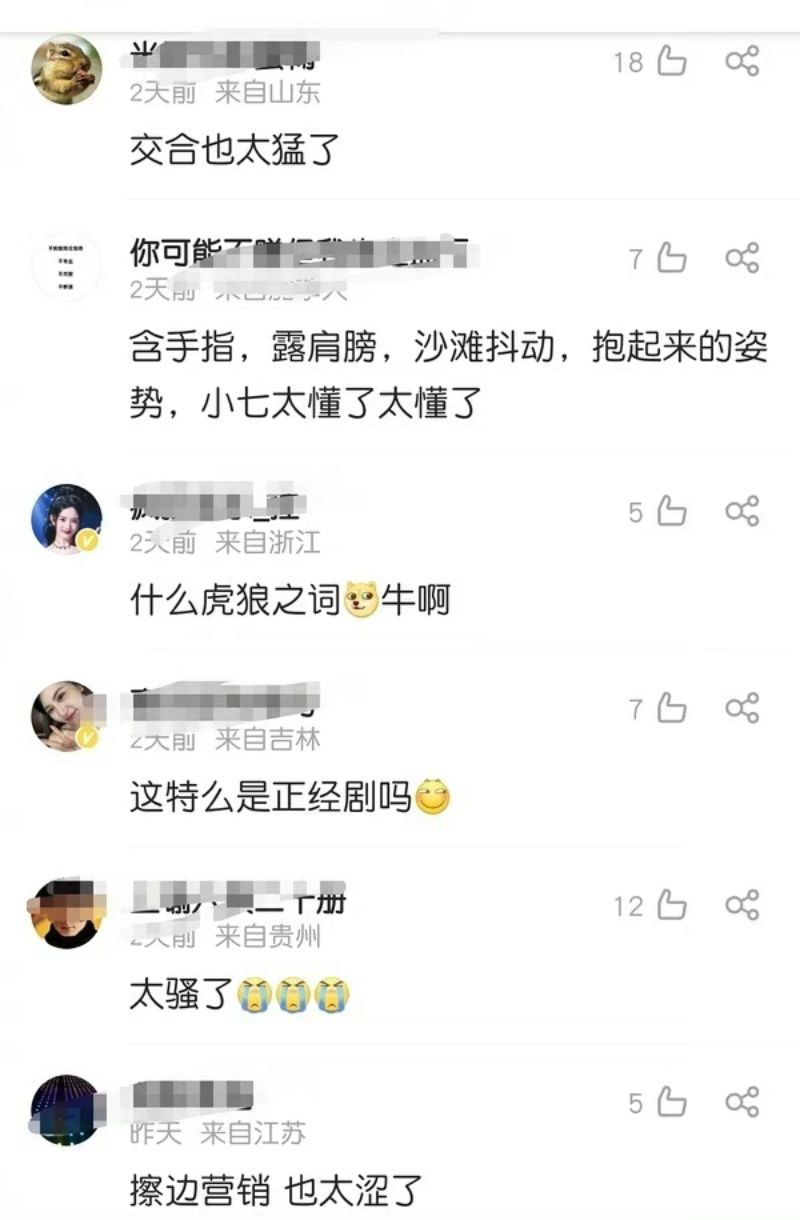Open the avatar of commenter from 贵州

(67, 913)
